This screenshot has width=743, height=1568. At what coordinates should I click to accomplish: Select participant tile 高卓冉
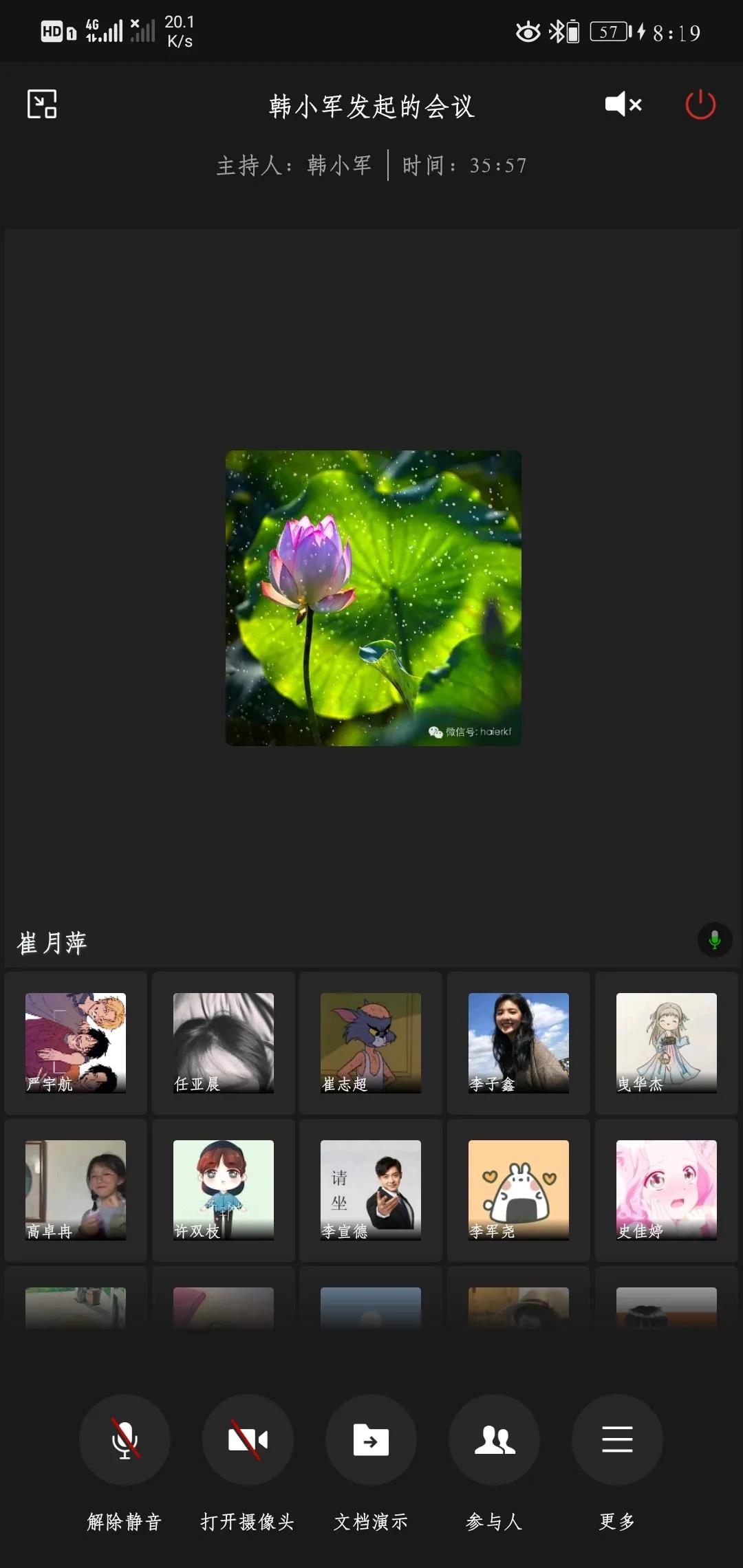coord(76,1190)
